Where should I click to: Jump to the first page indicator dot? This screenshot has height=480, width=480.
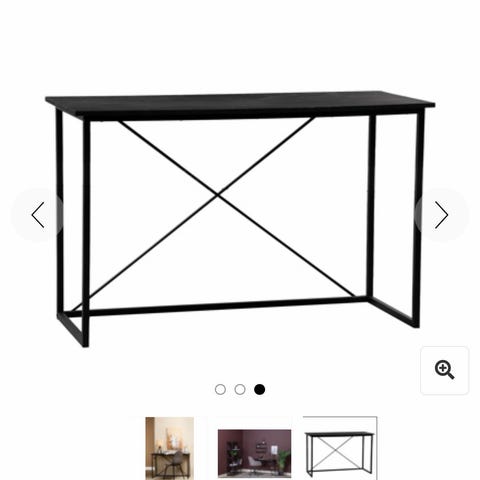(x=220, y=389)
